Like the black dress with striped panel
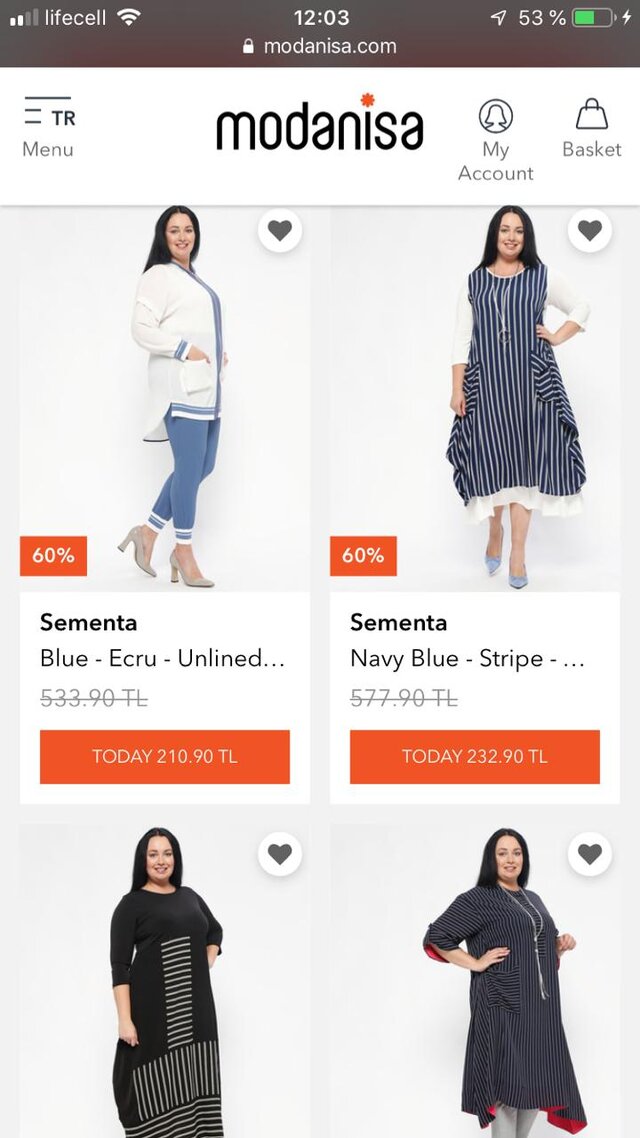 coord(280,854)
